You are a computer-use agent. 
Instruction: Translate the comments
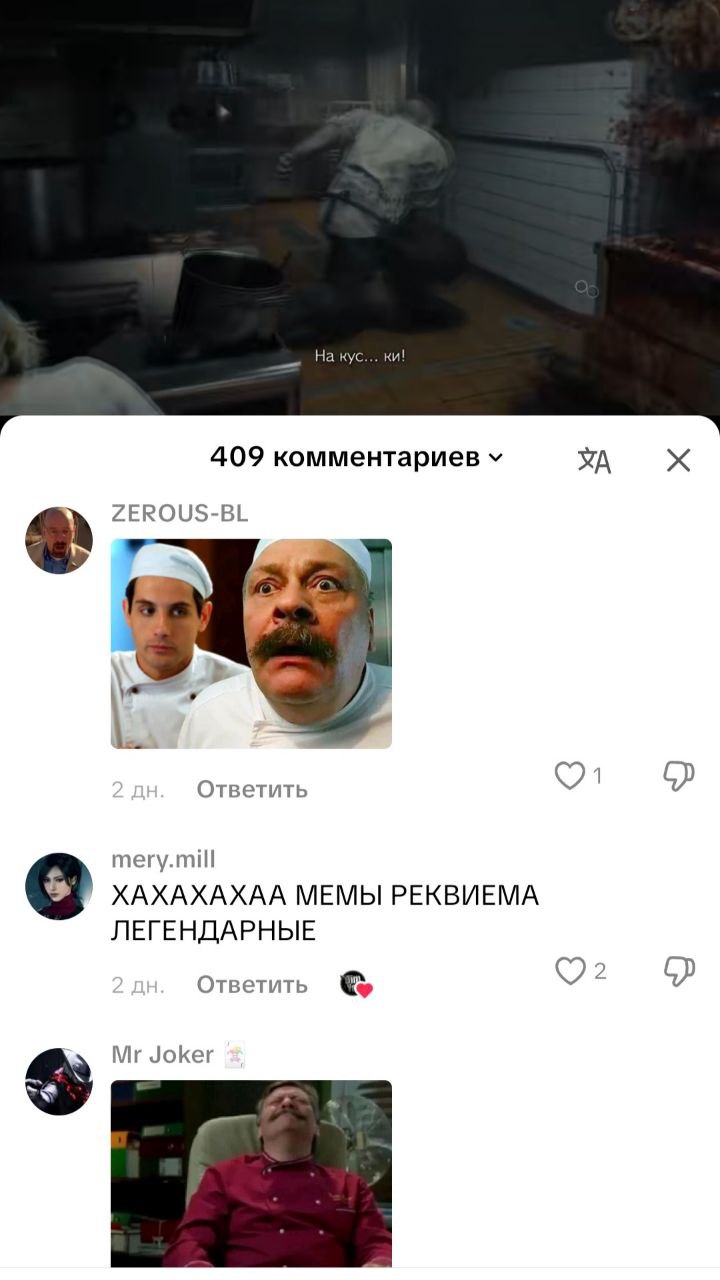[594, 460]
